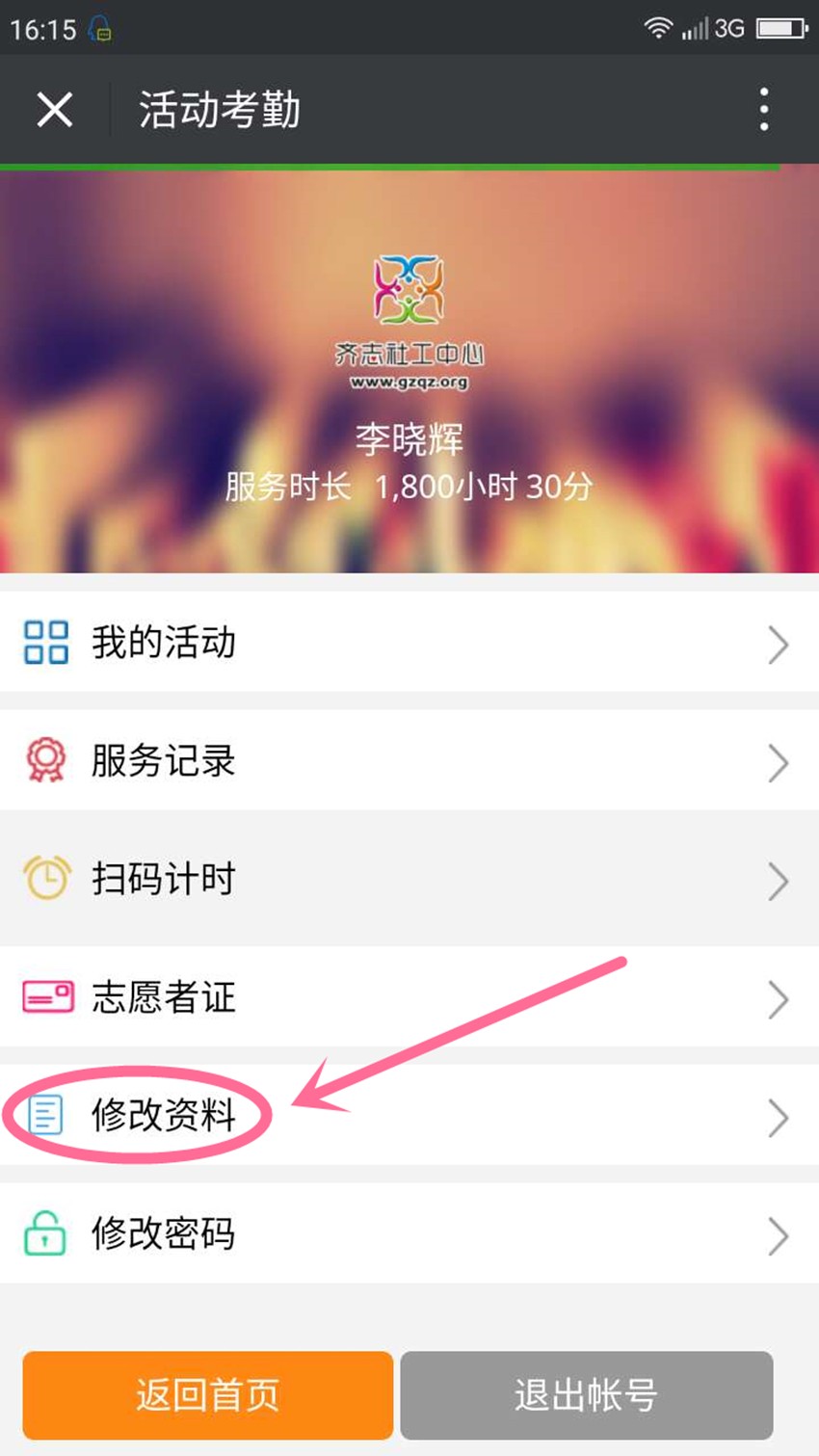The width and height of the screenshot is (819, 1456).
Task: Tap the 退出帐号 button
Action: click(x=586, y=1394)
